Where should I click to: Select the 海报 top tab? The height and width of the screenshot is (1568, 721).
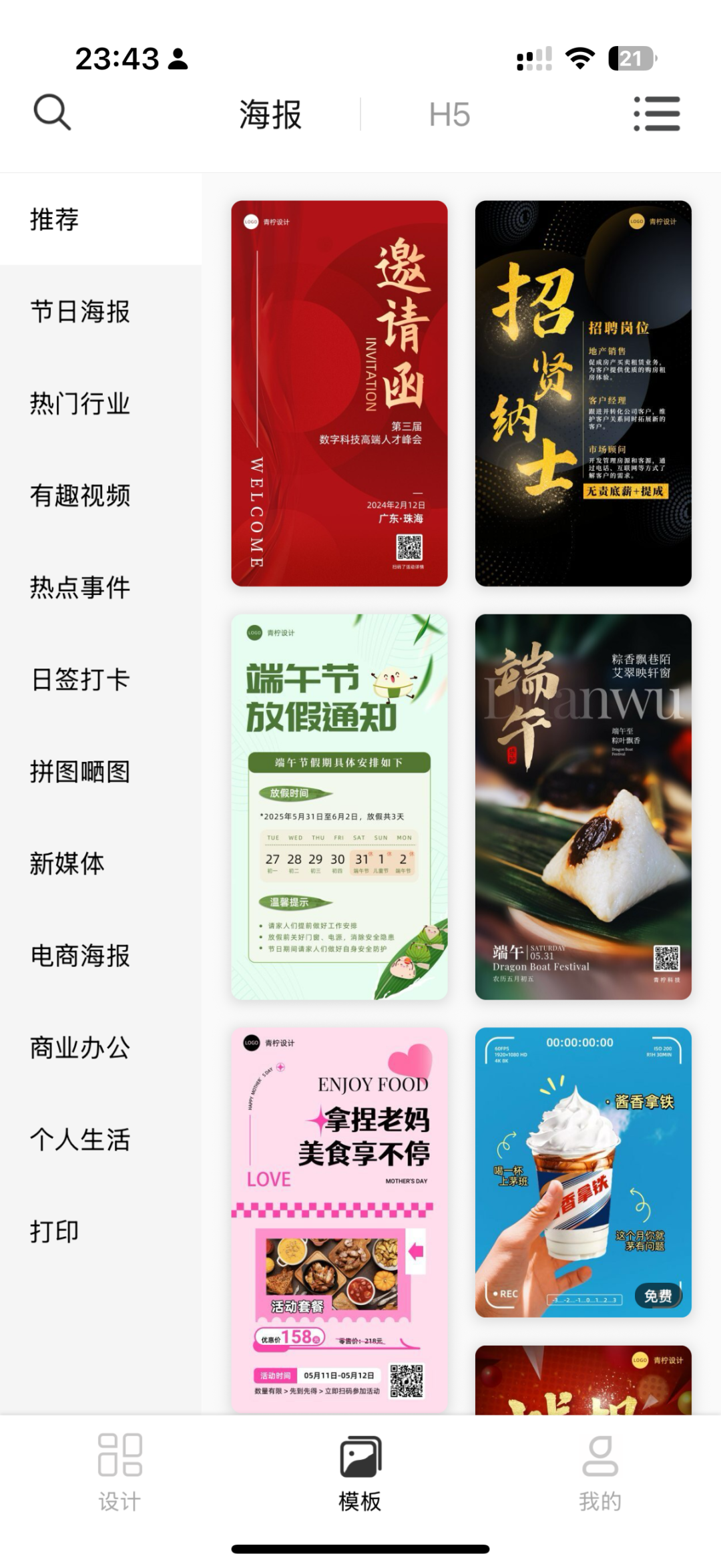[x=270, y=115]
